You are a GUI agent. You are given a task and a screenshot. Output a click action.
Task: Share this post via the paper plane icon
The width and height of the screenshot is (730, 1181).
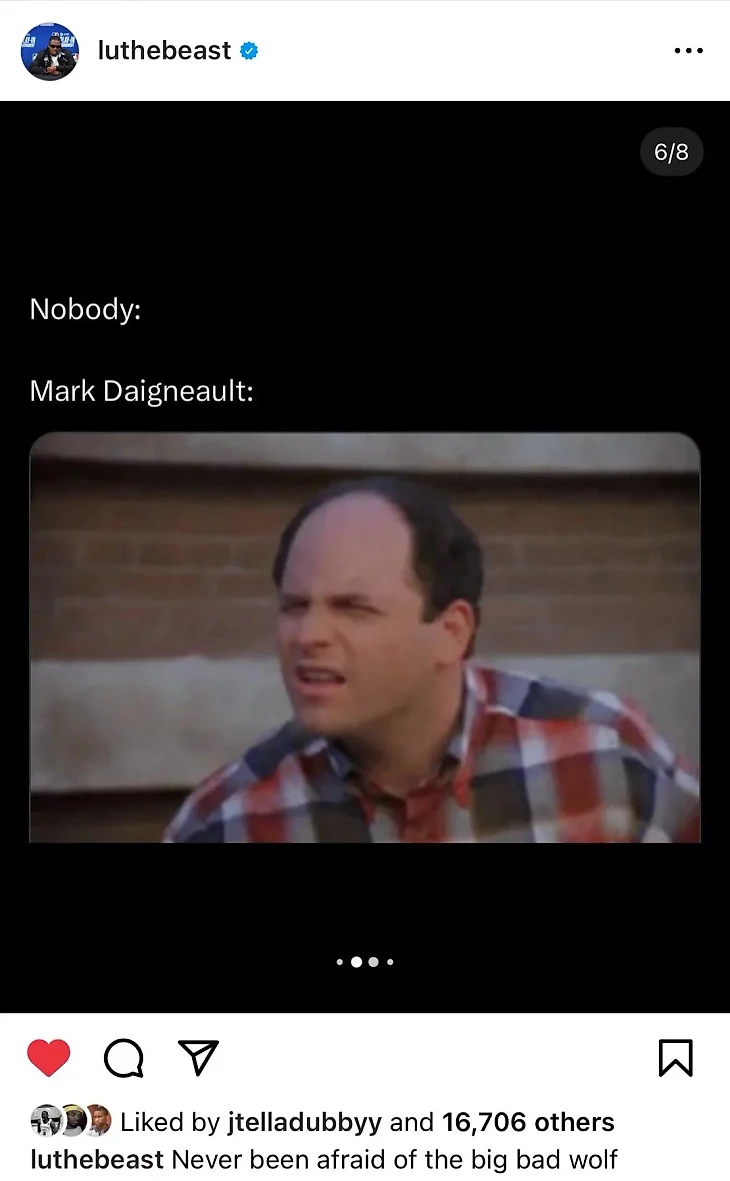tap(198, 1058)
